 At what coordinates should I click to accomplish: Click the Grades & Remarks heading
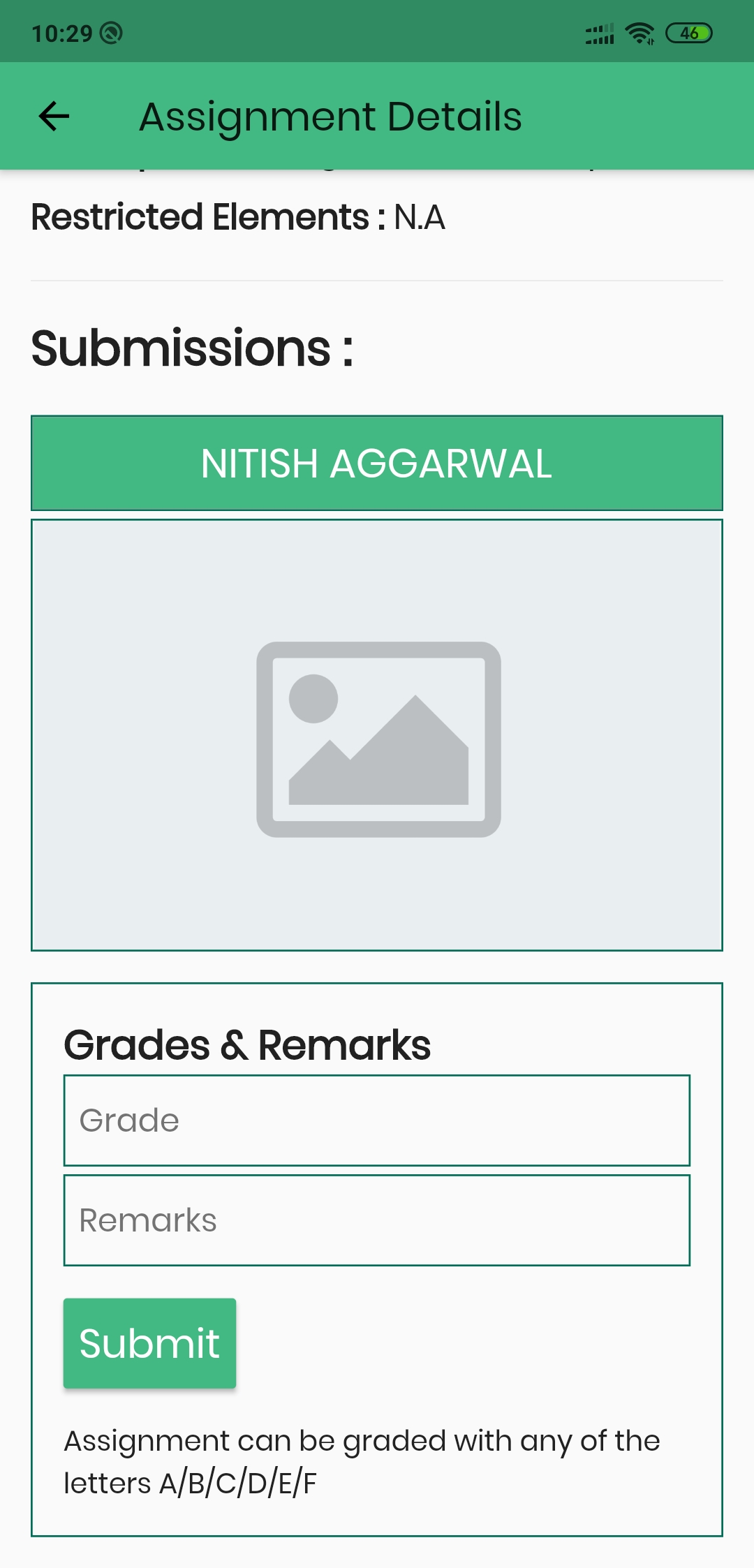pyautogui.click(x=248, y=1043)
